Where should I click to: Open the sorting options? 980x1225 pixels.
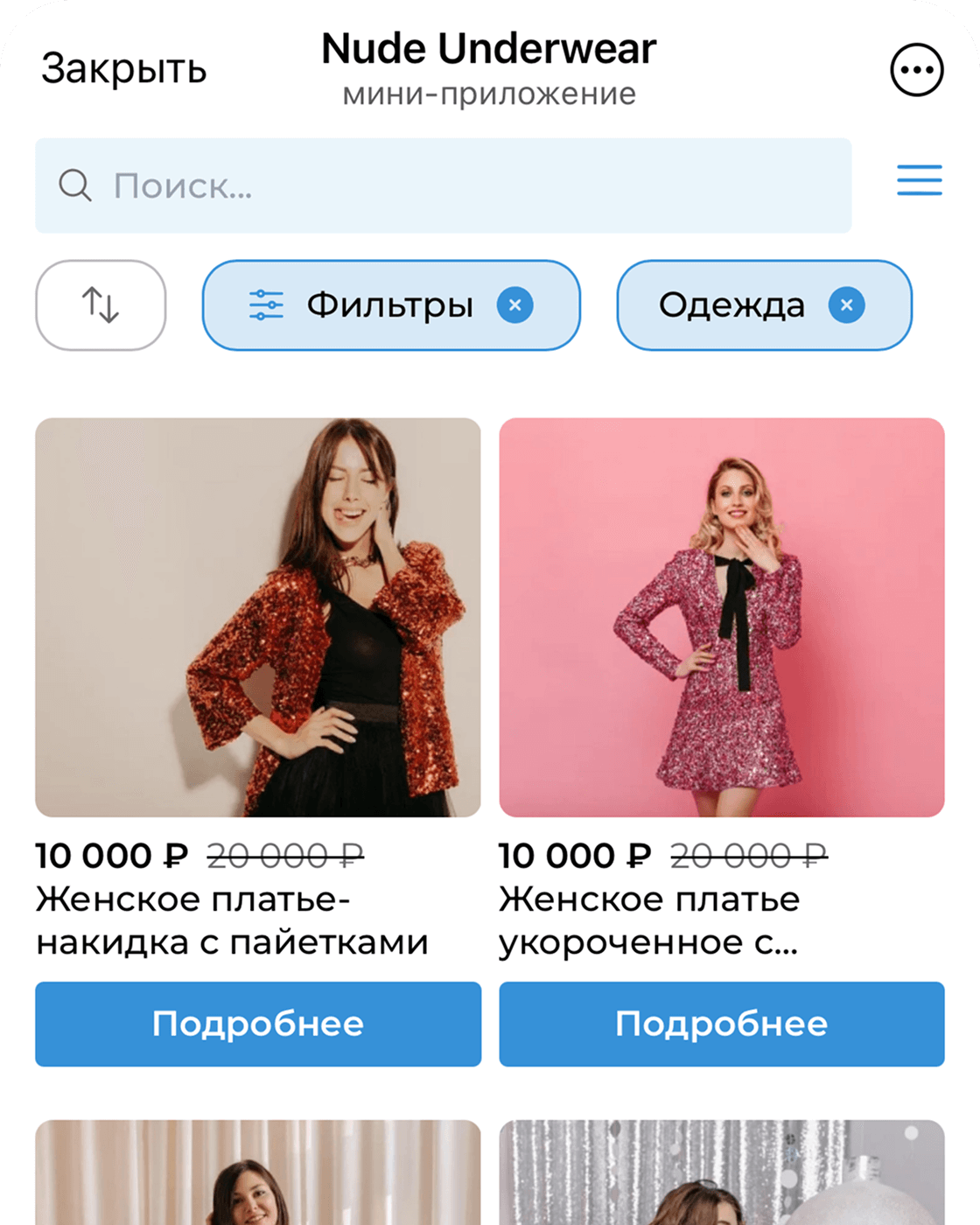tap(101, 305)
